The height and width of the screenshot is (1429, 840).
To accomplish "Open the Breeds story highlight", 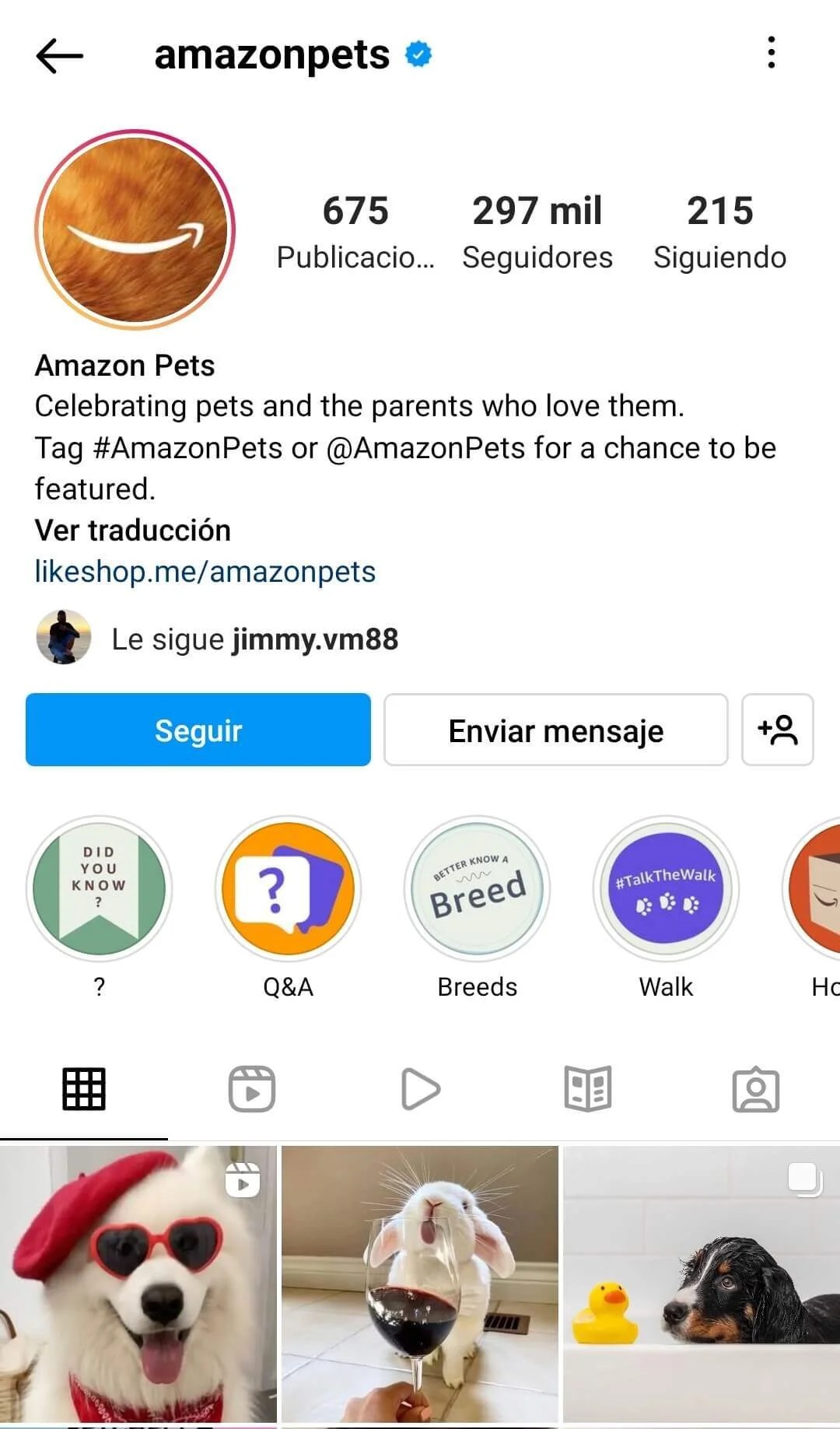I will pyautogui.click(x=477, y=888).
